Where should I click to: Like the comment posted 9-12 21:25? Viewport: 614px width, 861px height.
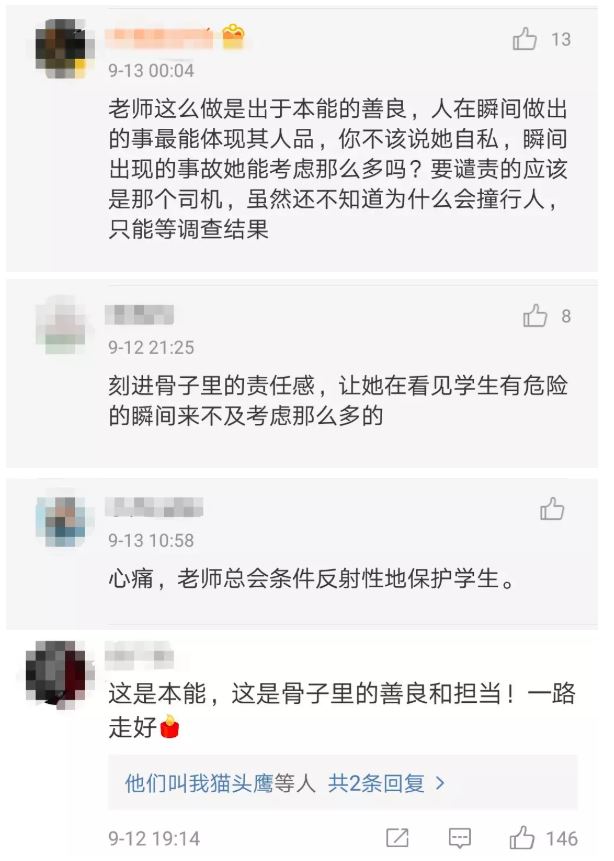tap(536, 316)
